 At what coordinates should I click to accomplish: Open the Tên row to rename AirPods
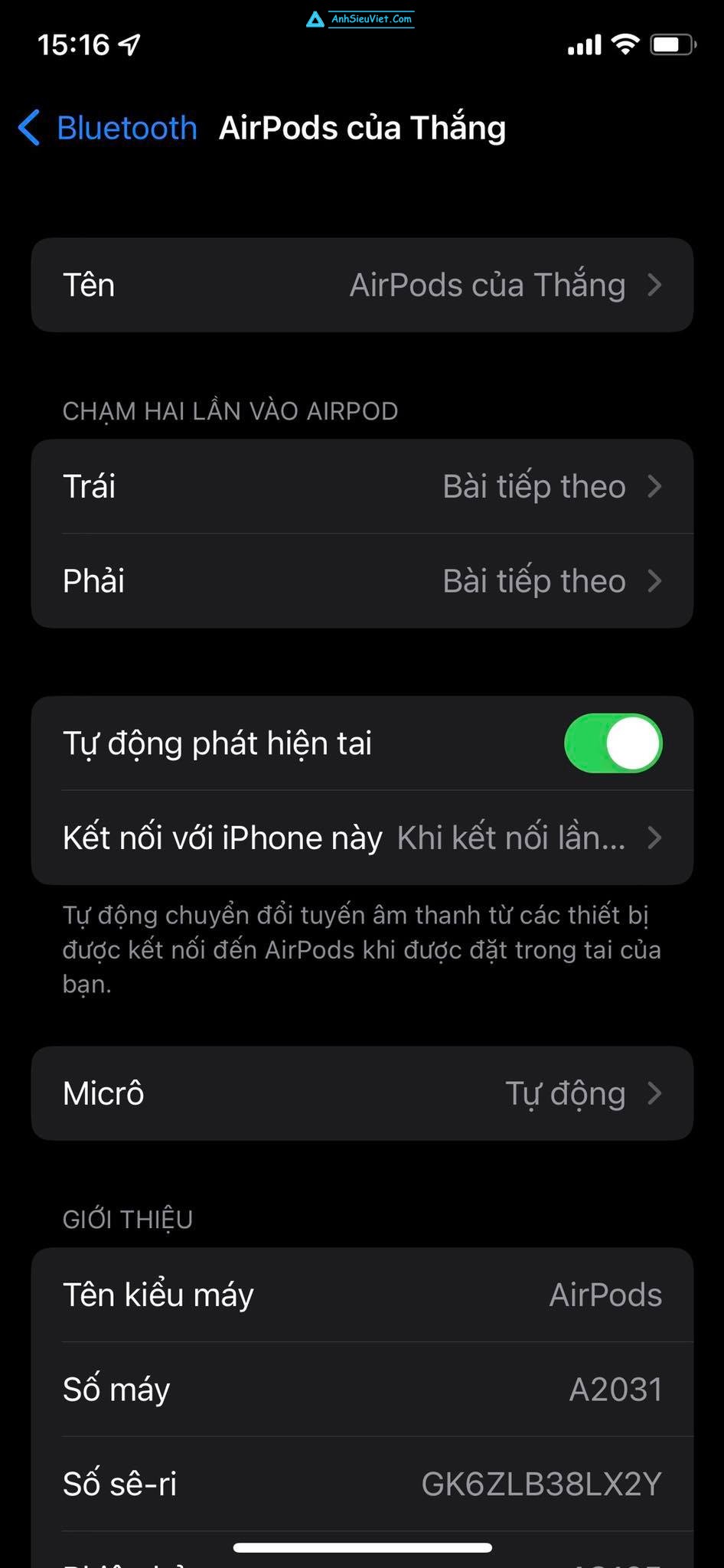pos(362,285)
